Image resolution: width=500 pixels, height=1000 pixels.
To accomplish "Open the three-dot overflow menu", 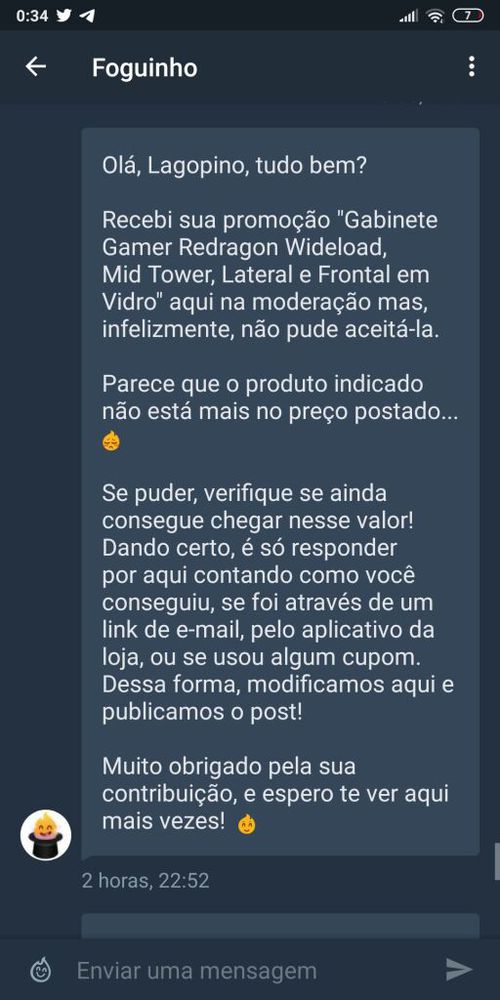I will (x=471, y=66).
